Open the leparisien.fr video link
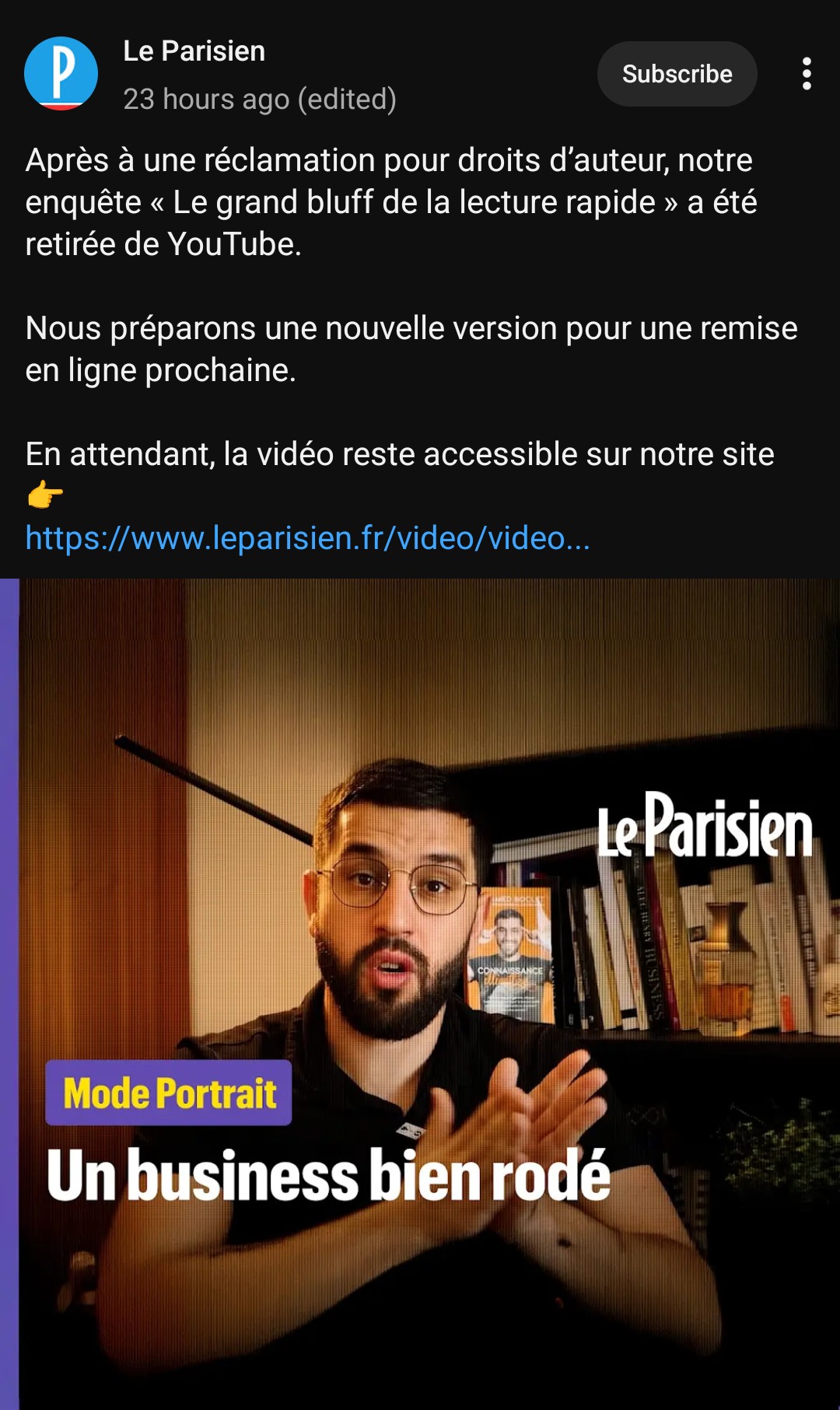 pos(307,538)
